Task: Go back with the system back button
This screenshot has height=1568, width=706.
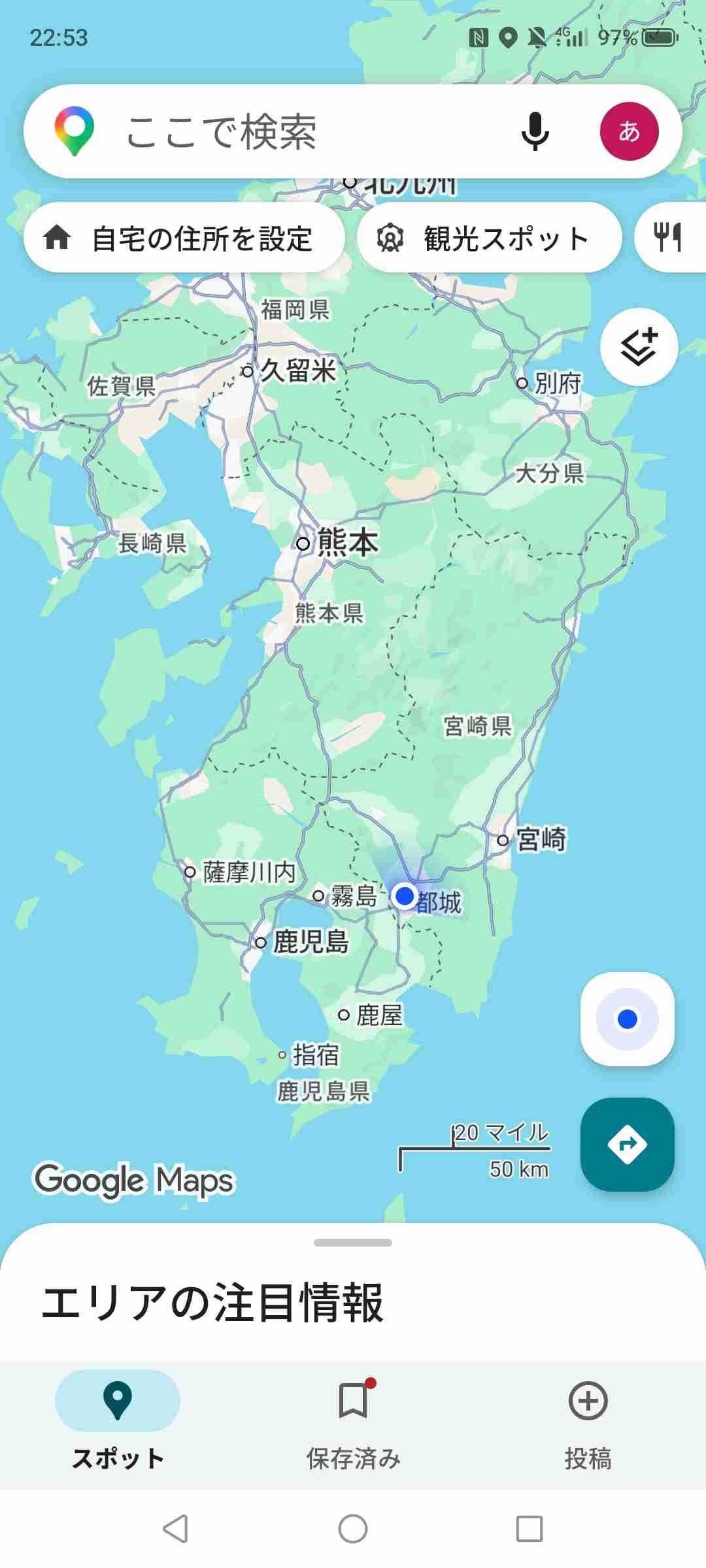Action: [176, 1529]
